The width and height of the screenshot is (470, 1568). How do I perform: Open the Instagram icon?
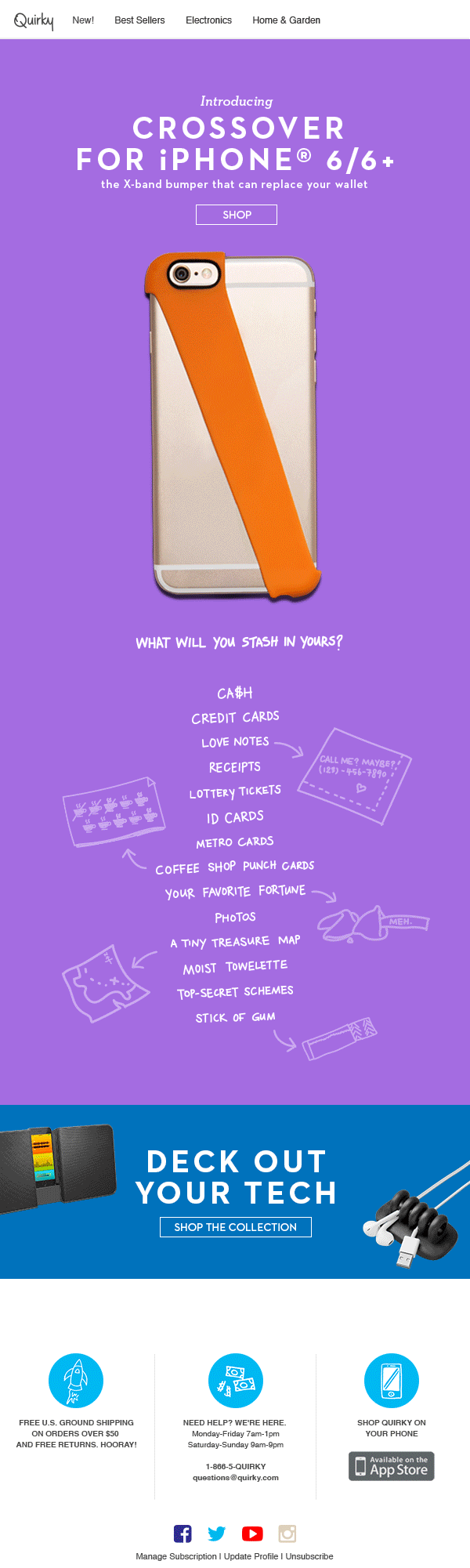coord(287,1534)
